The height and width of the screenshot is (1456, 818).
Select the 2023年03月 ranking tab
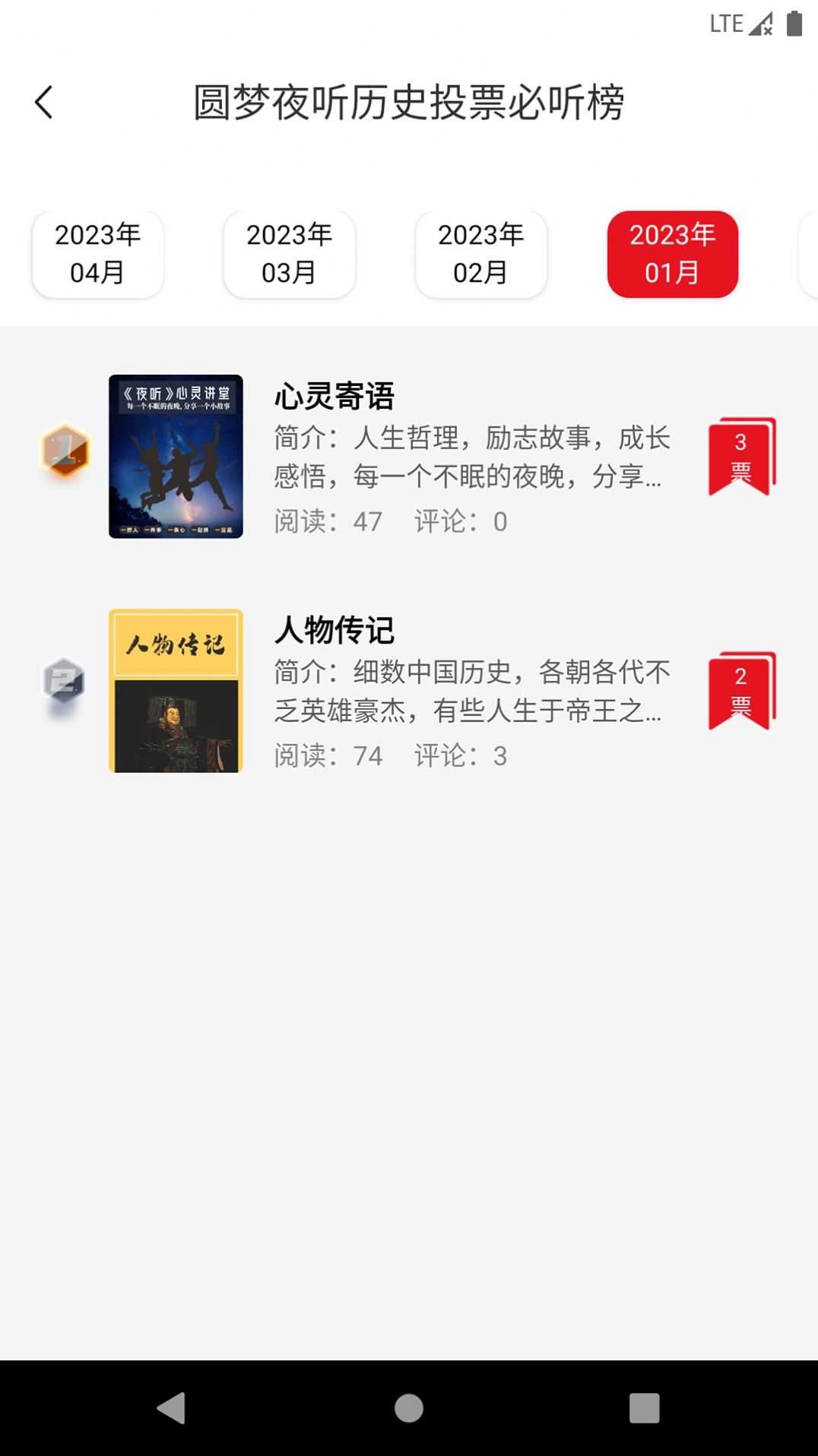289,254
